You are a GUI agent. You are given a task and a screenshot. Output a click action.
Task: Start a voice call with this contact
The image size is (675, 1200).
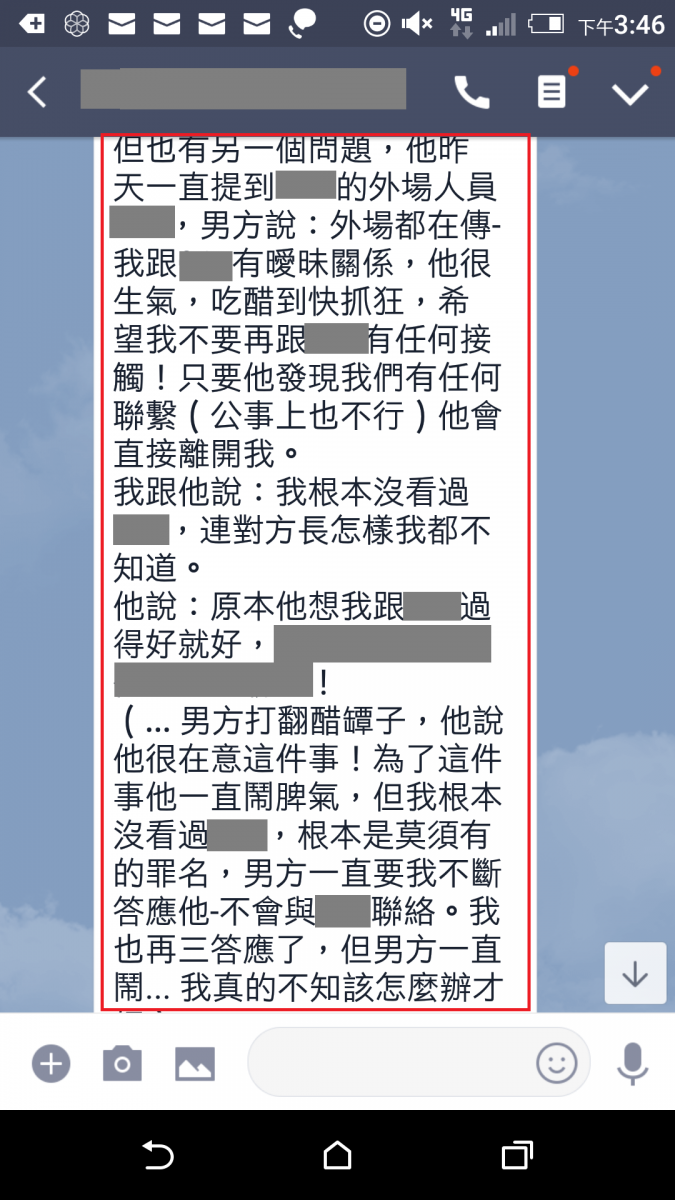(472, 92)
